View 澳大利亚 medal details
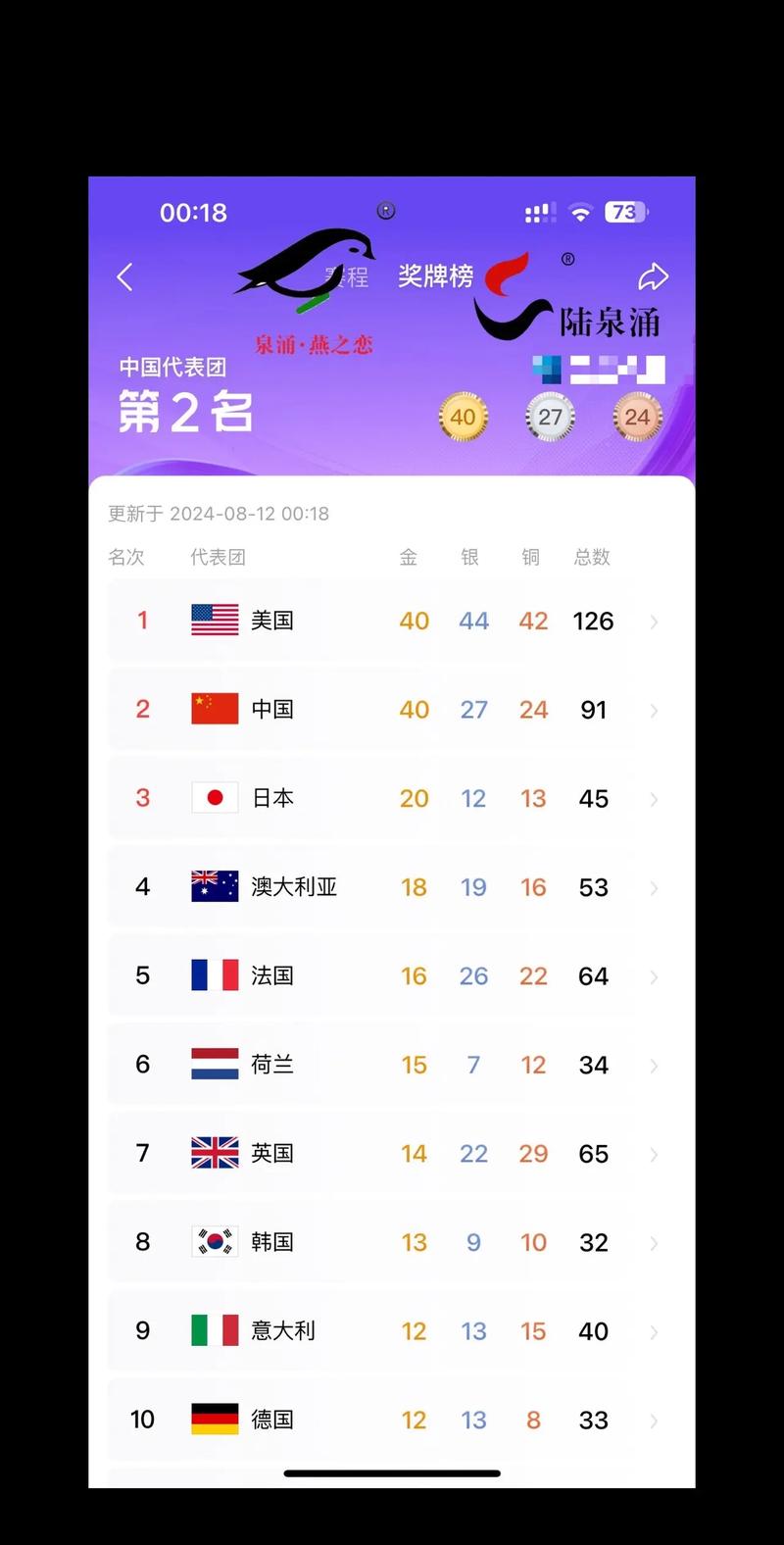This screenshot has height=1545, width=784. coord(392,887)
